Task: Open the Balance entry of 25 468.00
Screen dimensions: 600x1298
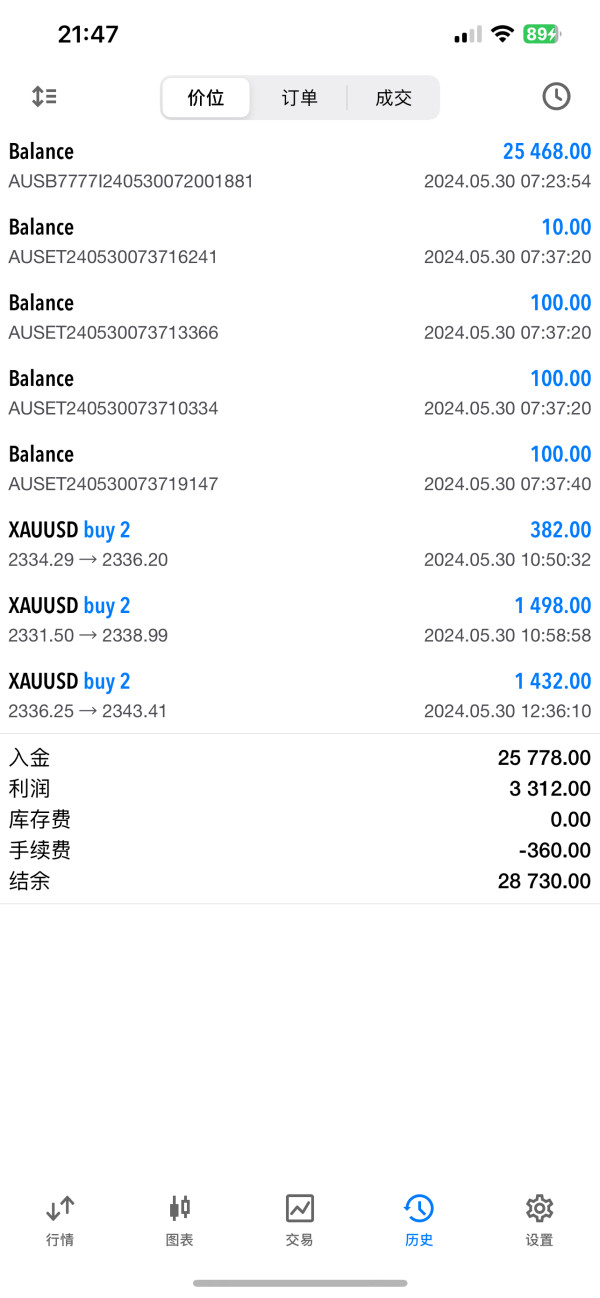Action: point(300,166)
